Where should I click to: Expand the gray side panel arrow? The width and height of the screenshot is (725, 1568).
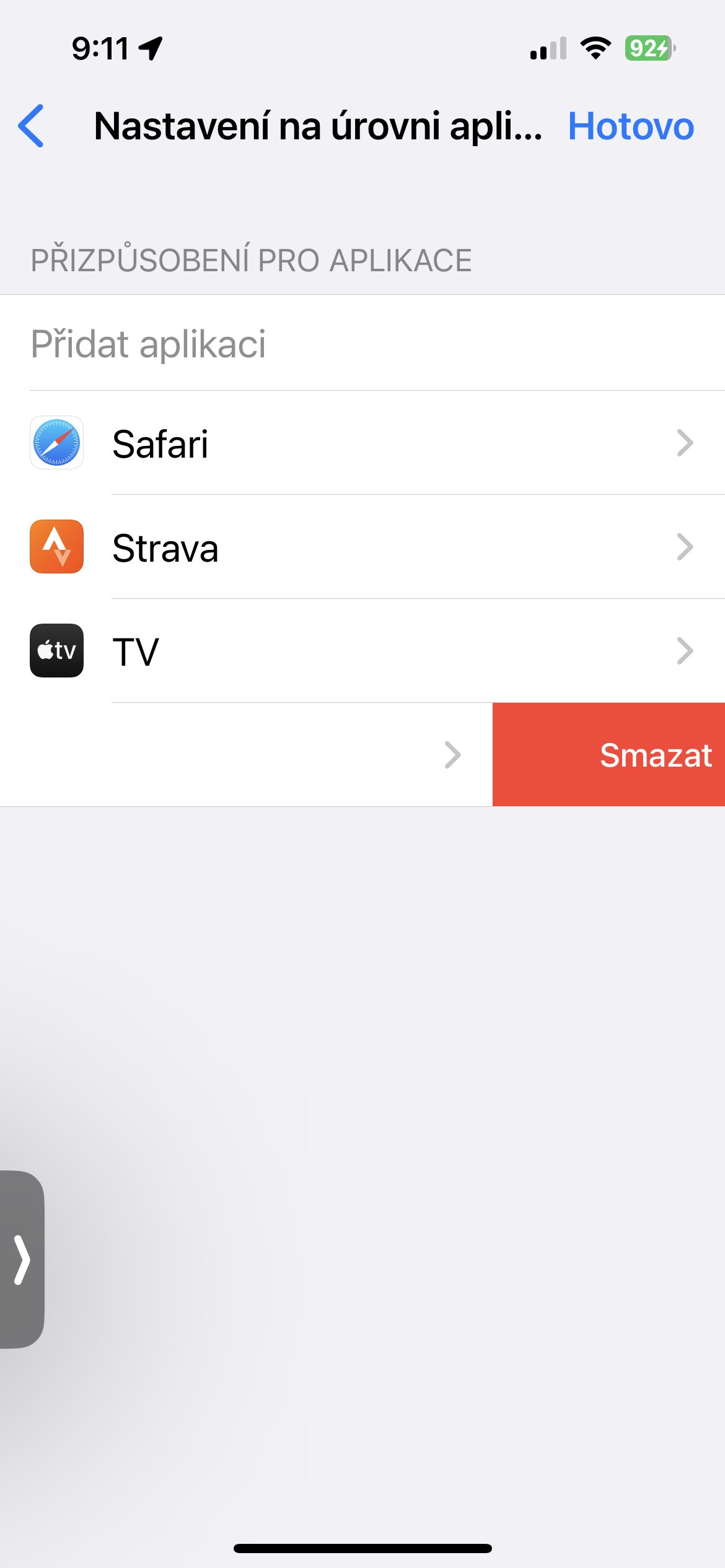22,1260
